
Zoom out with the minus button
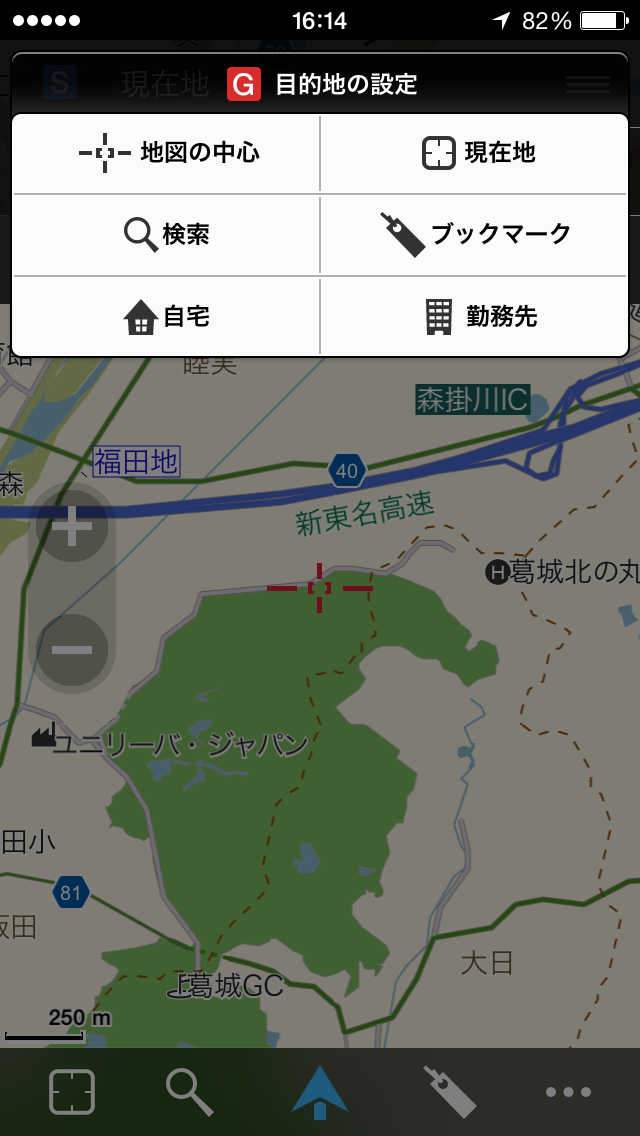72,650
